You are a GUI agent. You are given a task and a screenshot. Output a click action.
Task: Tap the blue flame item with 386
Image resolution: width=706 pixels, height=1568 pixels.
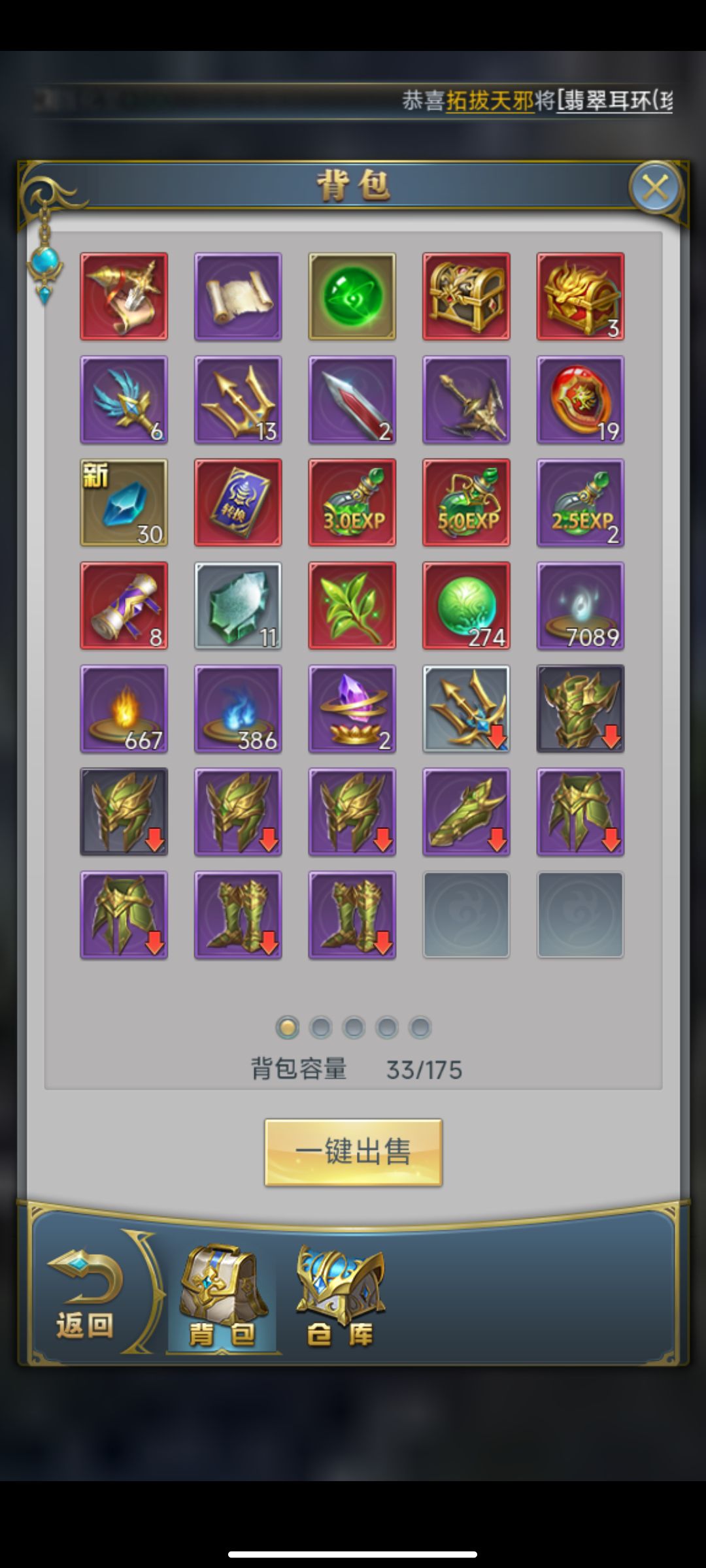pyautogui.click(x=238, y=709)
